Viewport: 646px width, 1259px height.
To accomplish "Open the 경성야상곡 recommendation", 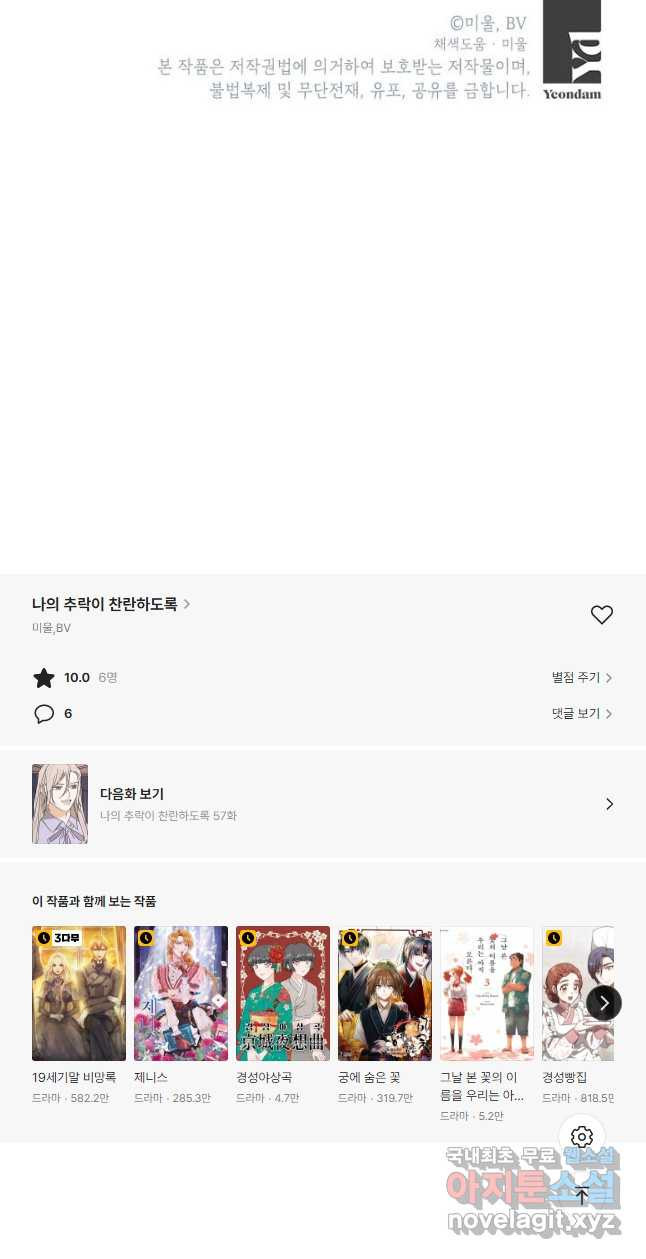I will tap(283, 993).
